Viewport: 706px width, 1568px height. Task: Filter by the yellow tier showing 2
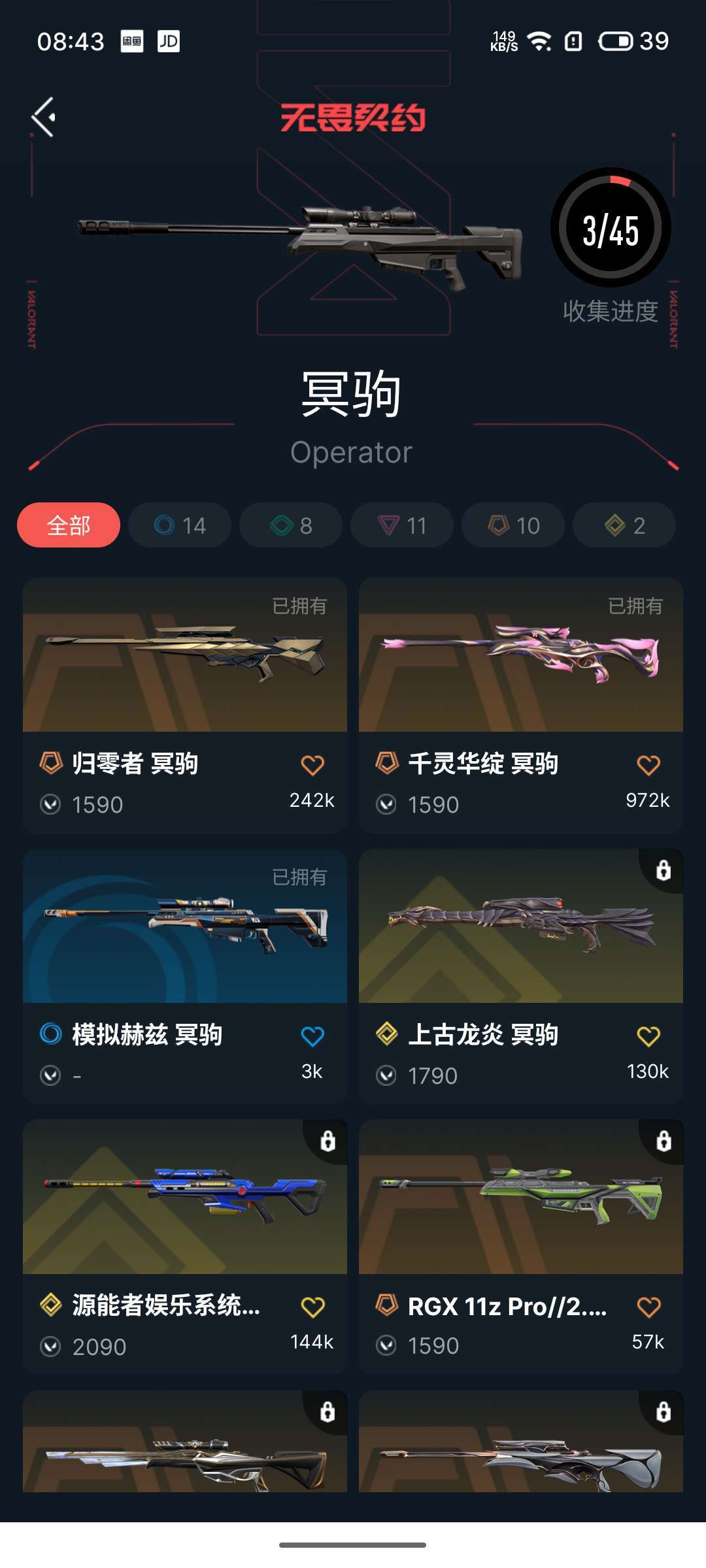(624, 525)
